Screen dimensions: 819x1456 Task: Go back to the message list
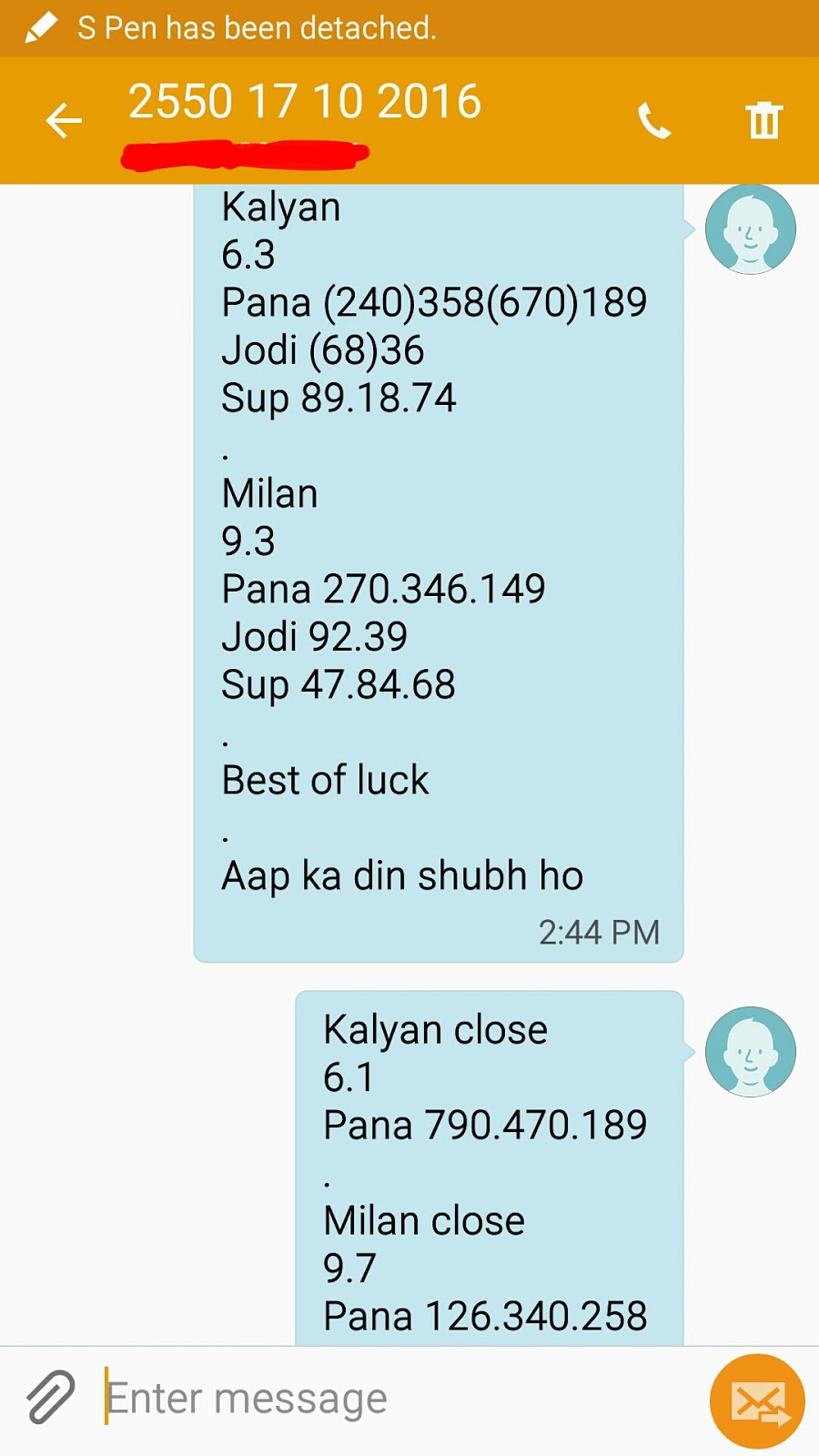pos(64,120)
